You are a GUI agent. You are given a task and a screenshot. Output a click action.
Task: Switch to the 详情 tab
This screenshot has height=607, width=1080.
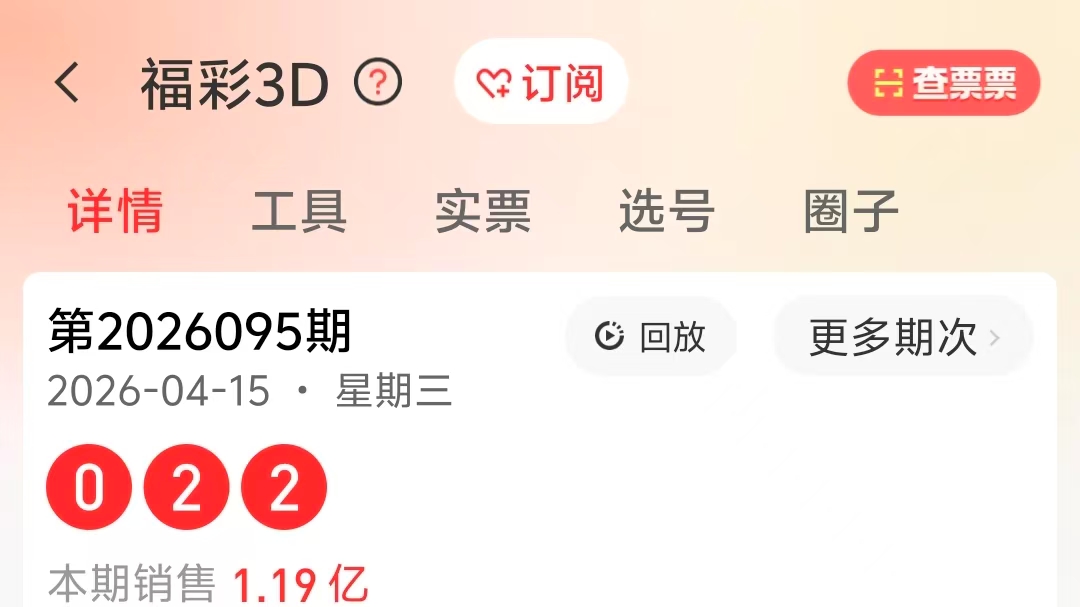(x=115, y=211)
